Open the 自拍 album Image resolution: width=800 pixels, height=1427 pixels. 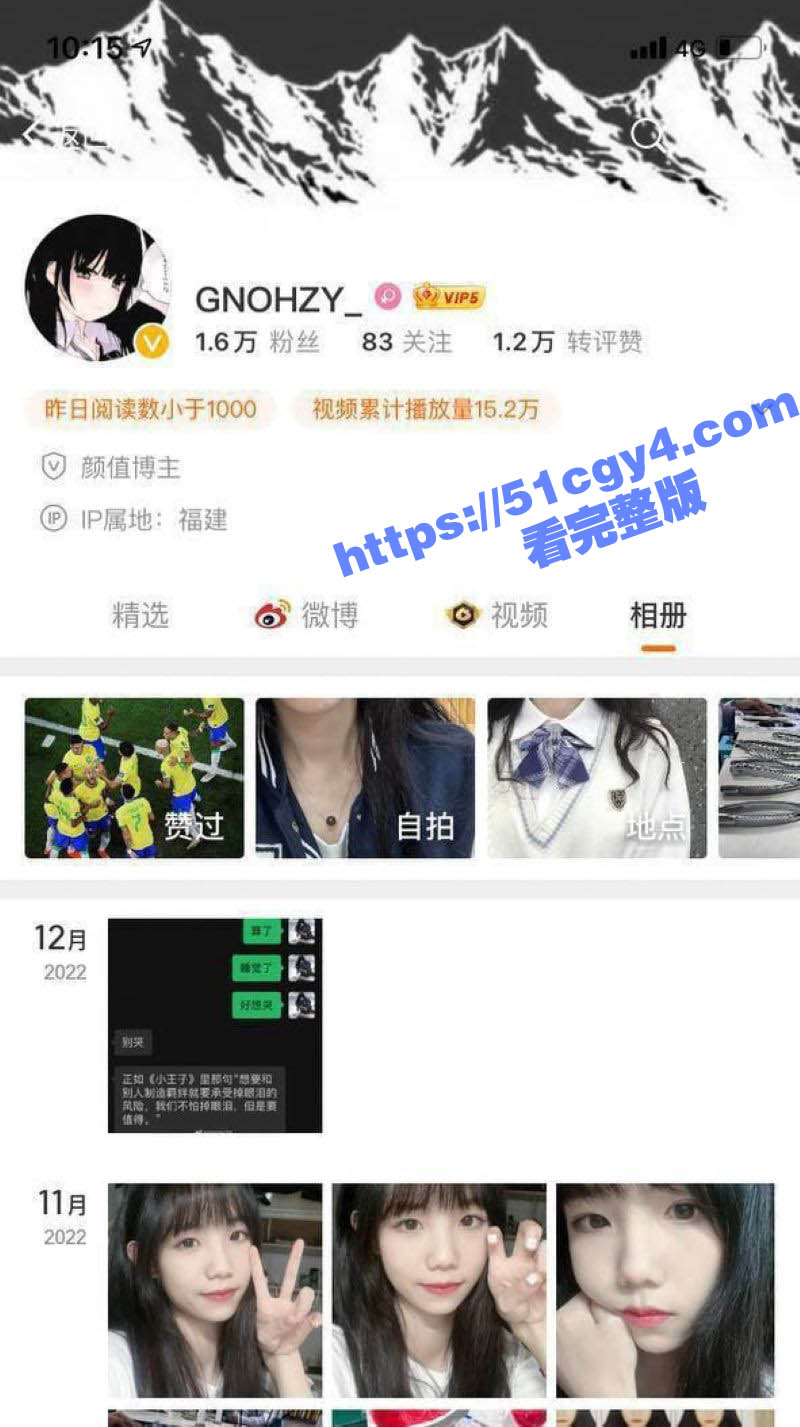tap(365, 778)
